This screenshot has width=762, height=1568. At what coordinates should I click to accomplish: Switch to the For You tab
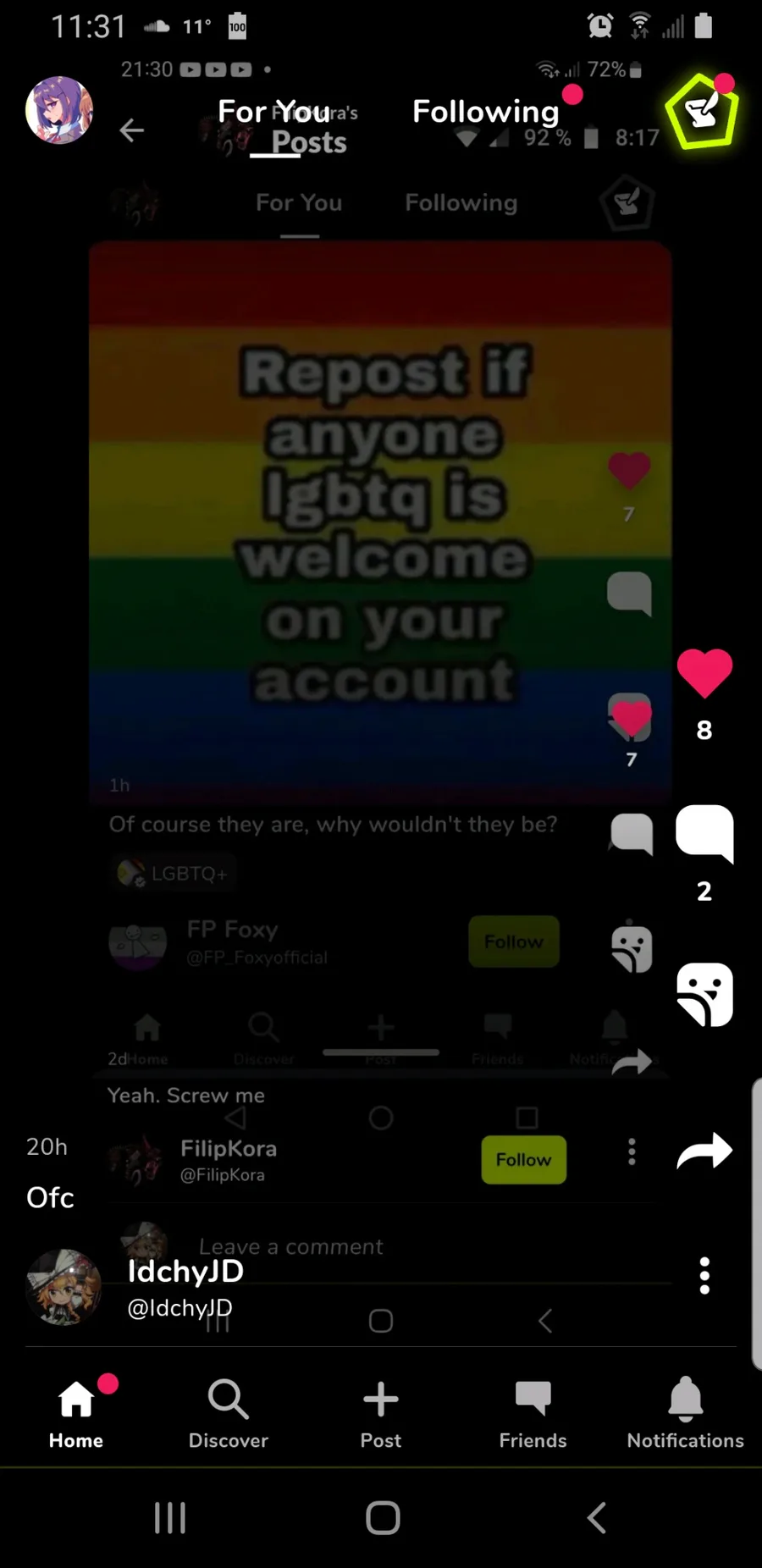(273, 111)
